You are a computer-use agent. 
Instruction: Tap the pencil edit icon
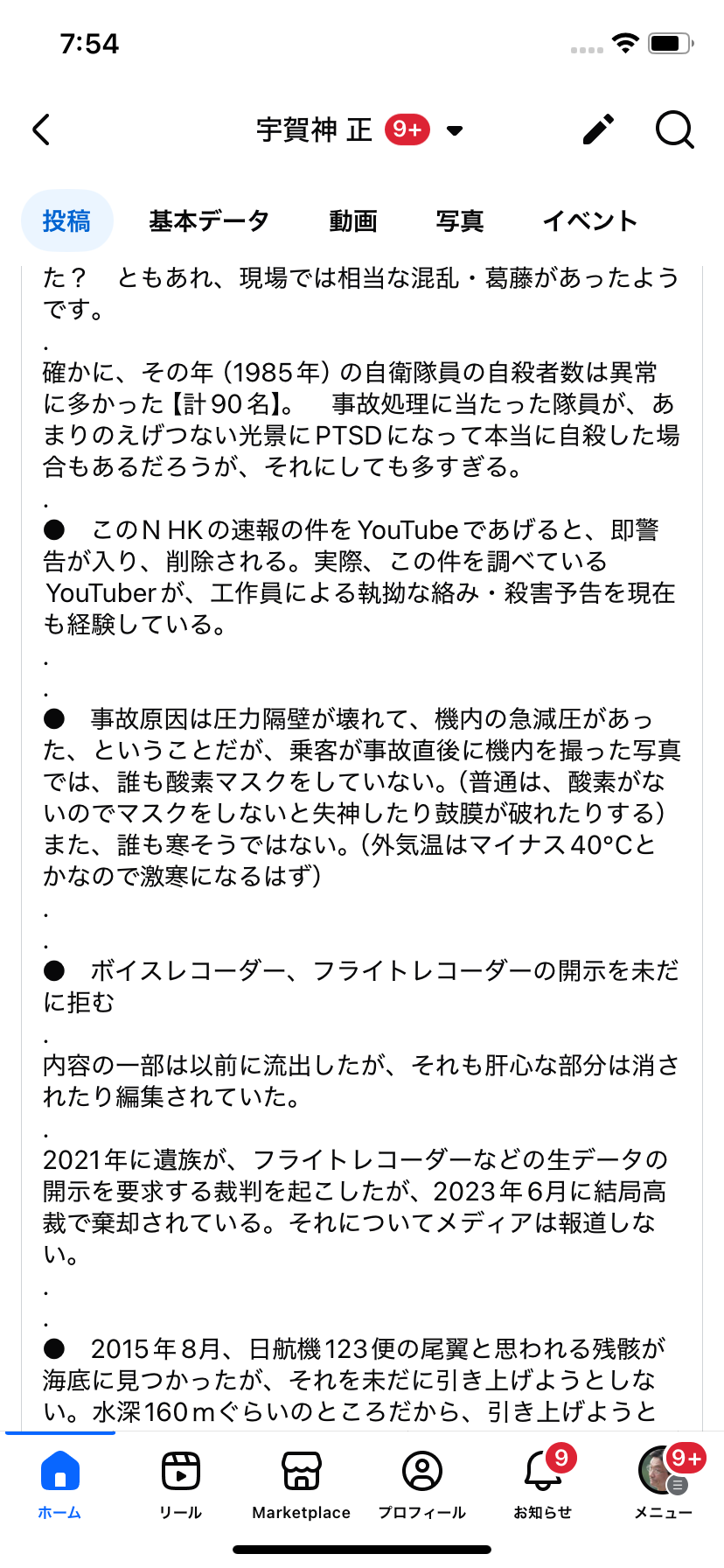[x=599, y=129]
